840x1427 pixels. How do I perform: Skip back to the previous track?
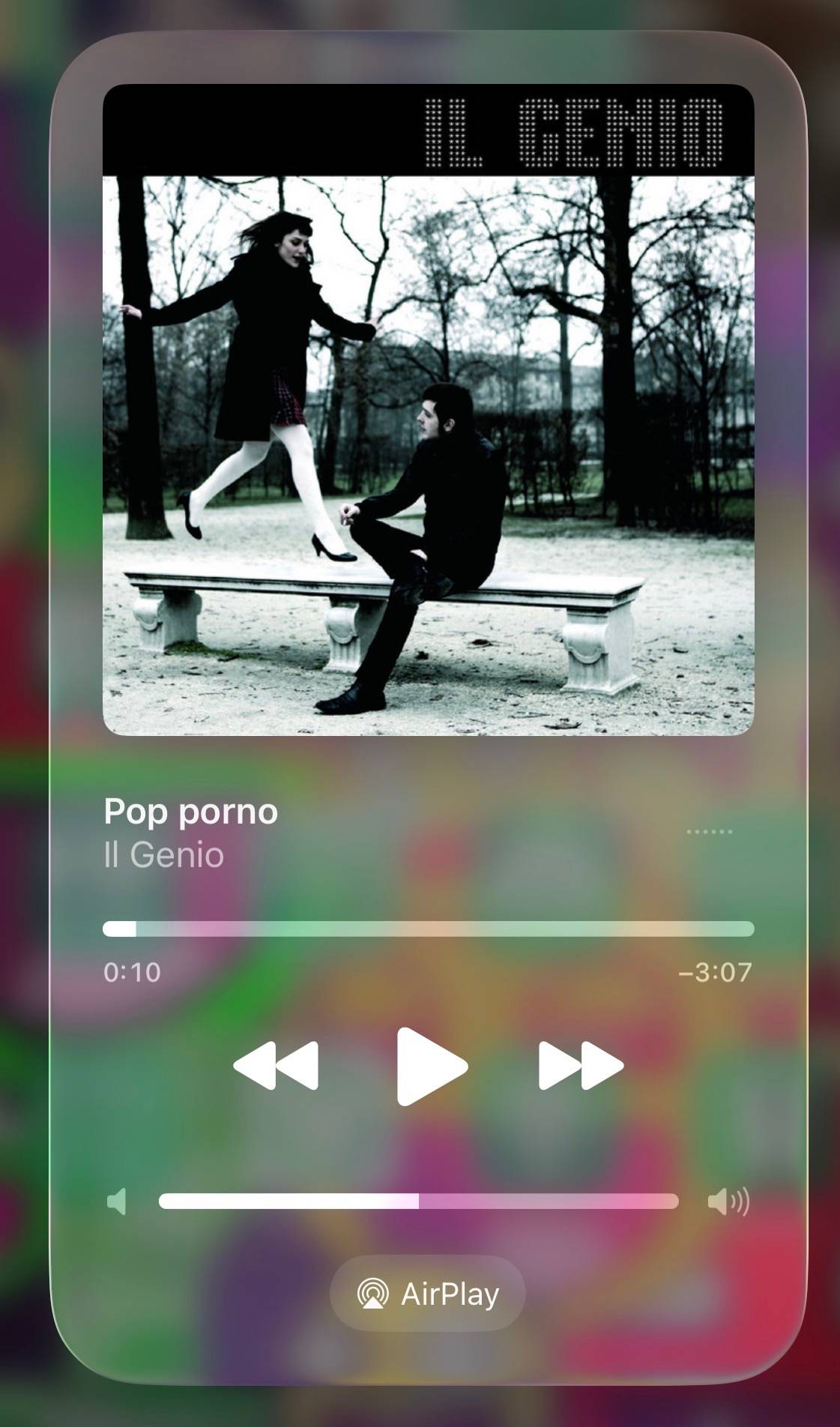[x=276, y=1065]
